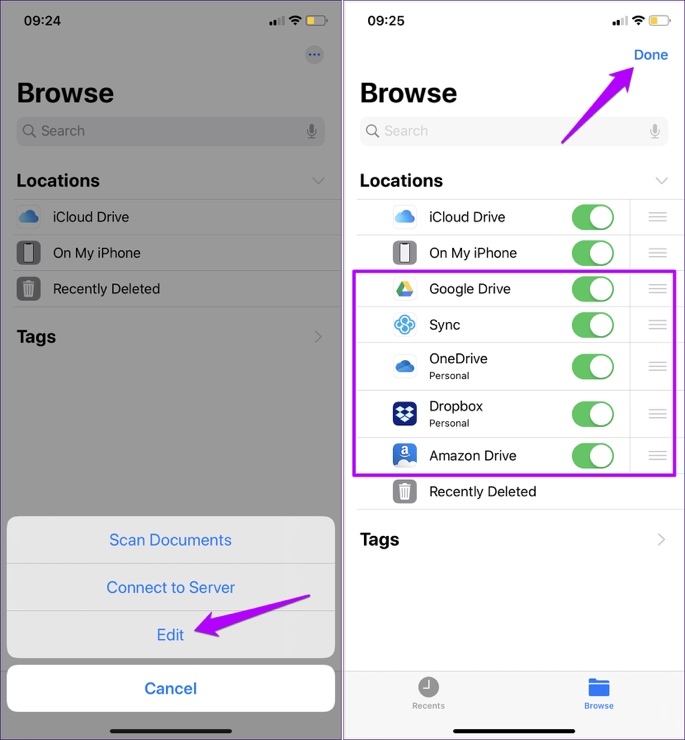Toggle the iCloud Drive switch

(x=592, y=217)
